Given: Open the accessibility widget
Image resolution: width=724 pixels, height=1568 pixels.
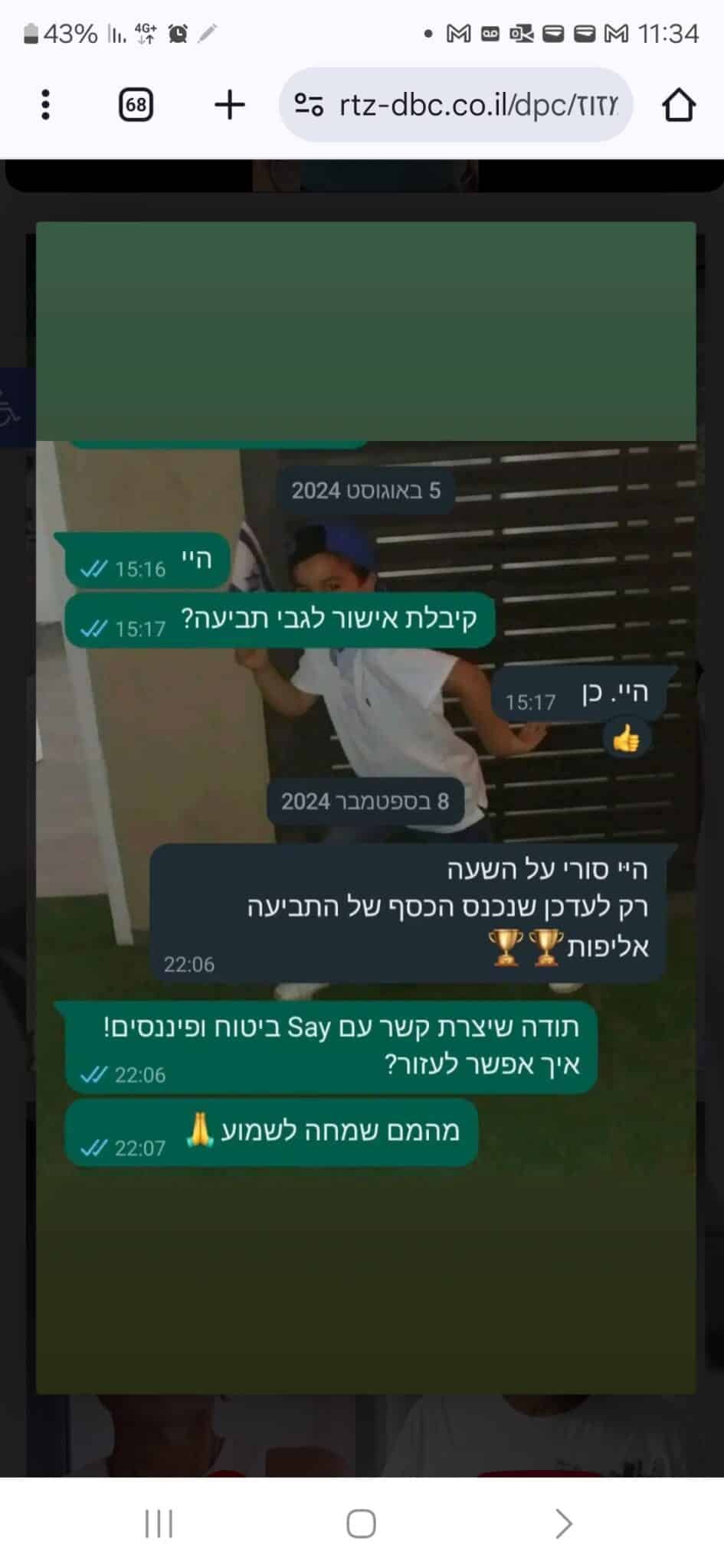Looking at the screenshot, I should [15, 407].
